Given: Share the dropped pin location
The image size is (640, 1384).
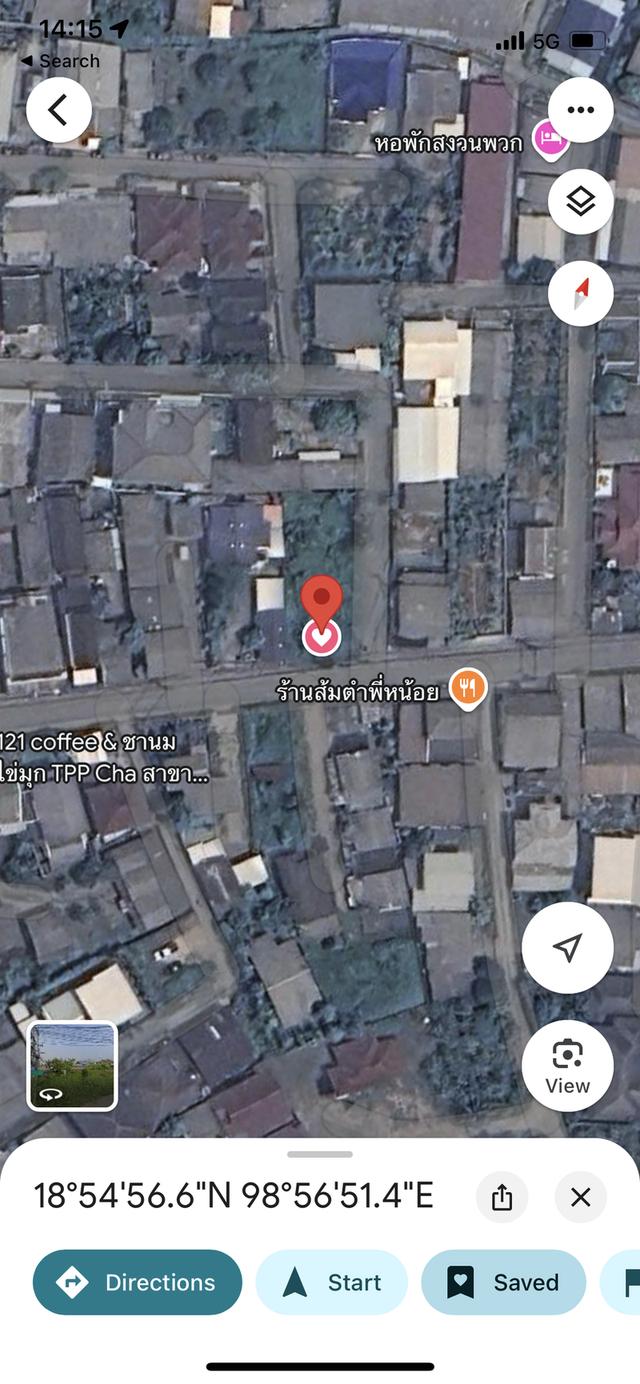Looking at the screenshot, I should pyautogui.click(x=502, y=1197).
